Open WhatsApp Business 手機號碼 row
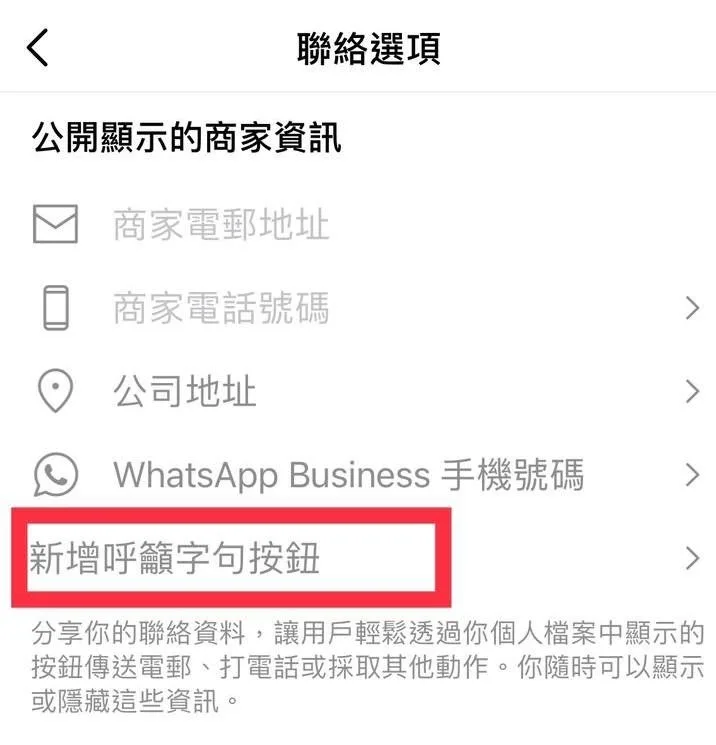This screenshot has width=716, height=745. [x=347, y=474]
